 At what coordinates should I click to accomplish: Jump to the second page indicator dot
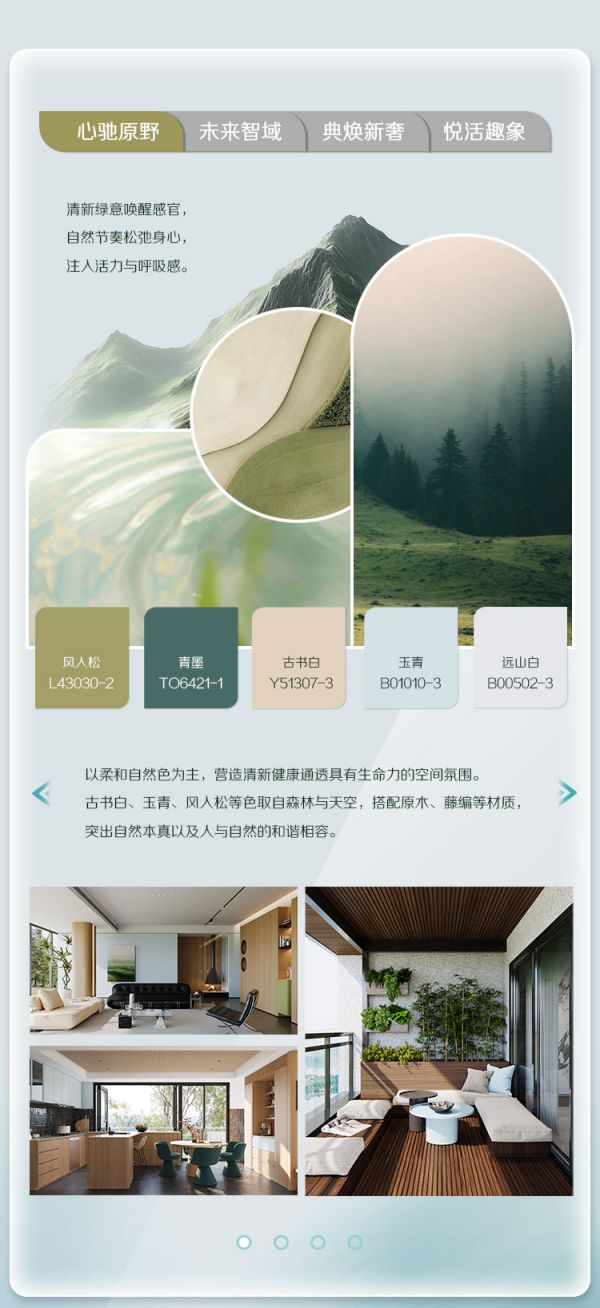click(x=281, y=1242)
